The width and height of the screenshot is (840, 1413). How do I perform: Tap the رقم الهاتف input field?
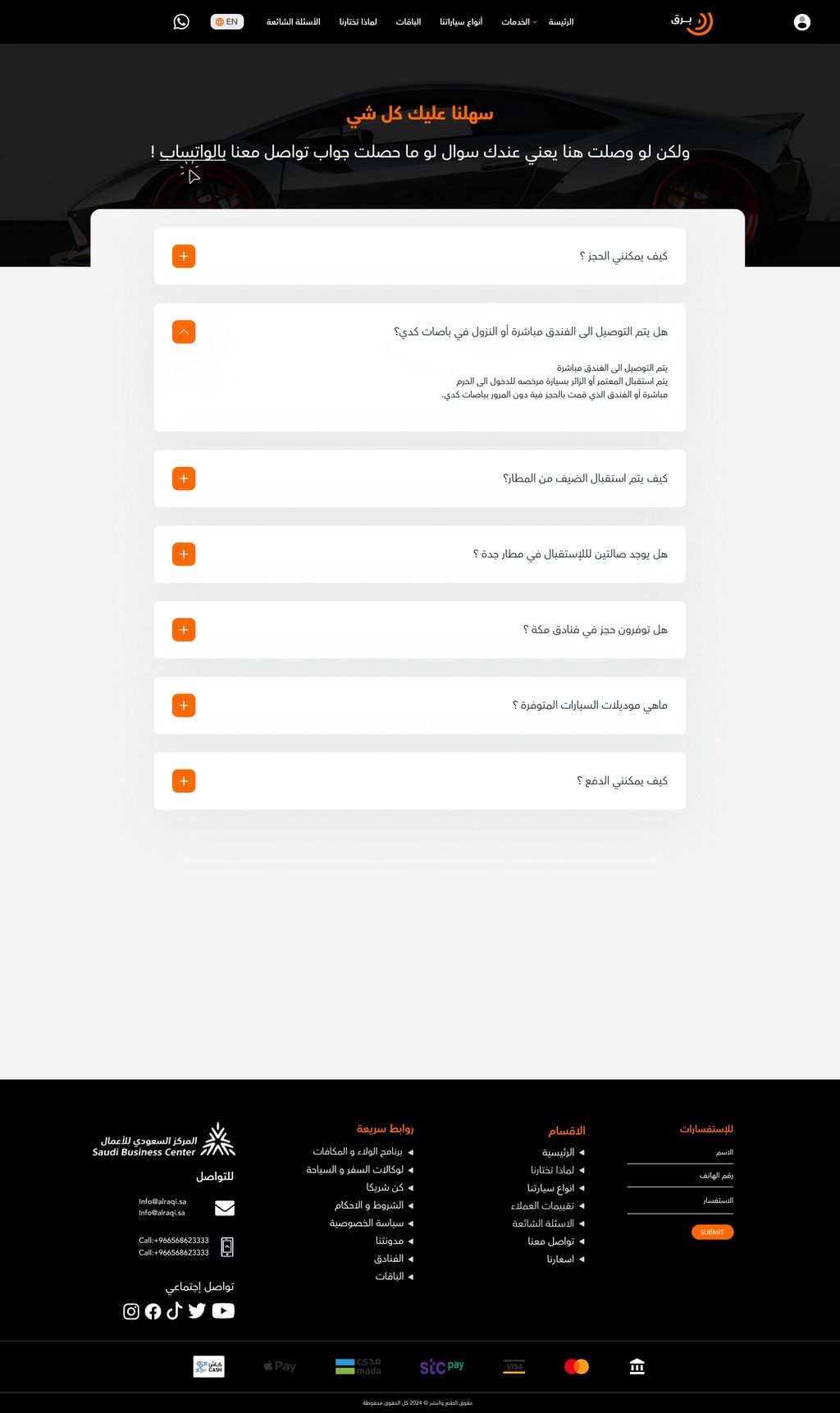680,1177
